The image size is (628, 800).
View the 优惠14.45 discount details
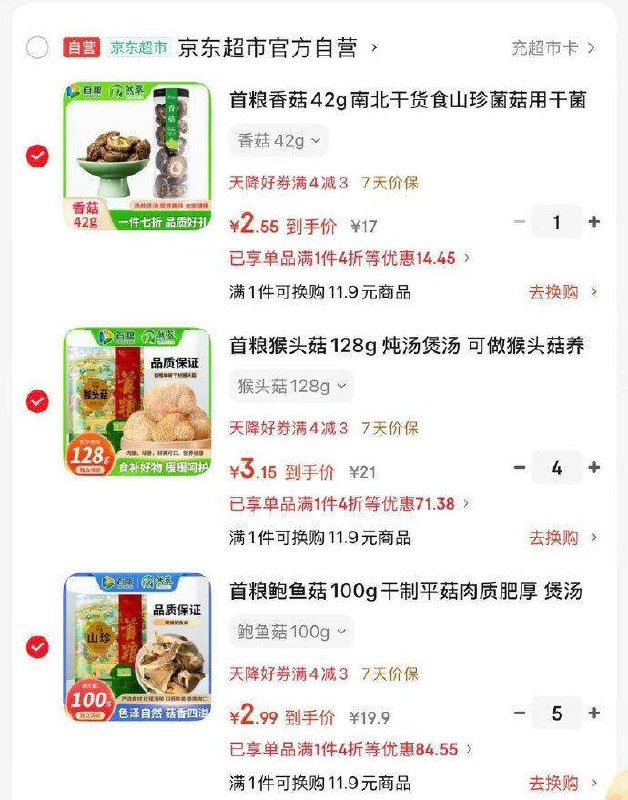(x=349, y=258)
